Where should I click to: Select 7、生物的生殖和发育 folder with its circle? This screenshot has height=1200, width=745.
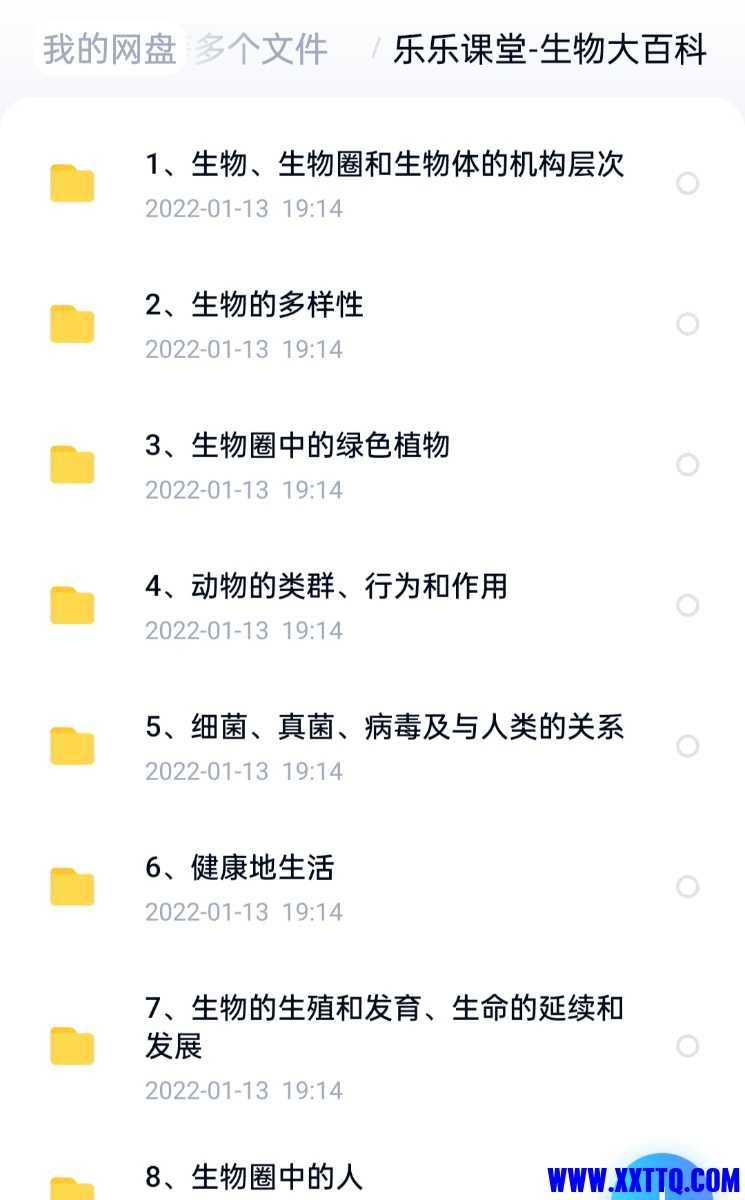[x=688, y=1046]
